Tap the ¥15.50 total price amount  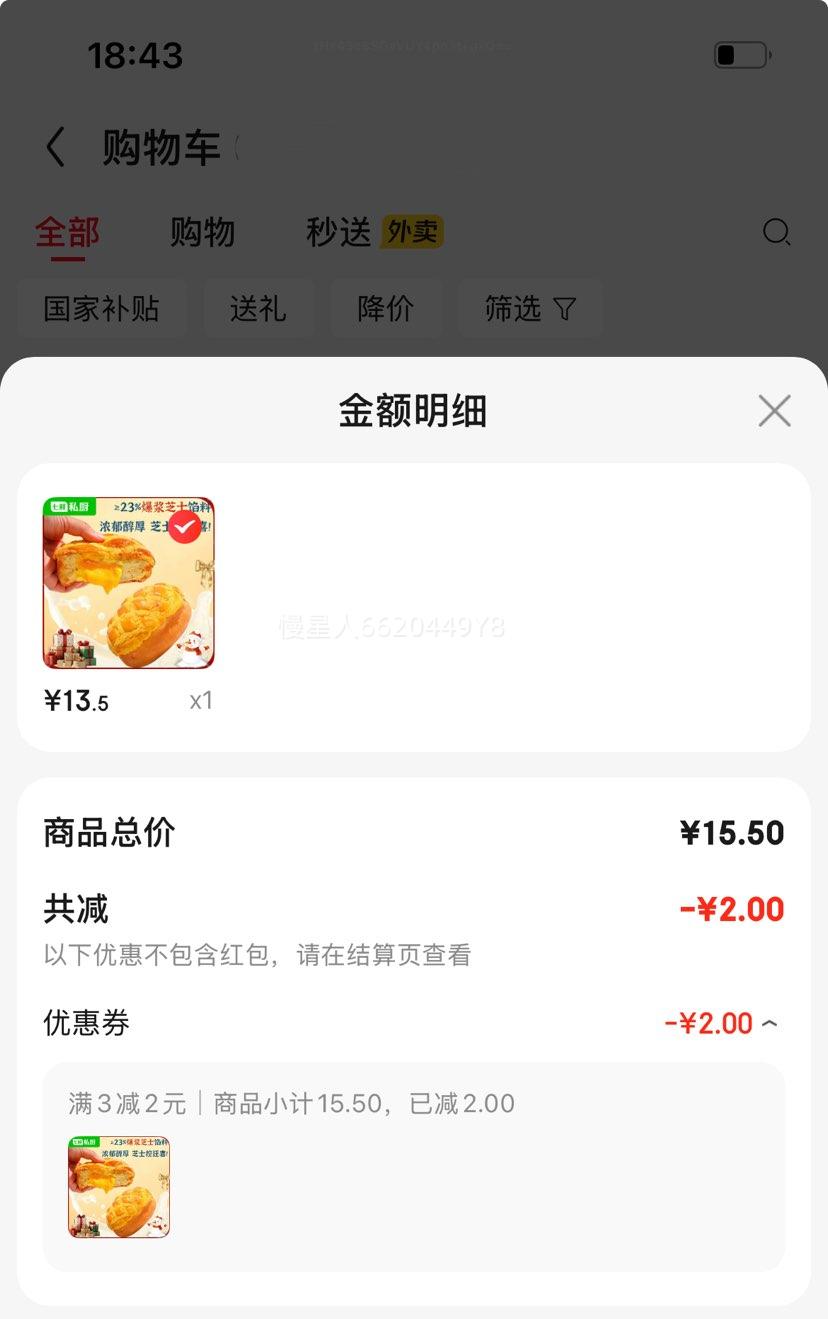732,831
